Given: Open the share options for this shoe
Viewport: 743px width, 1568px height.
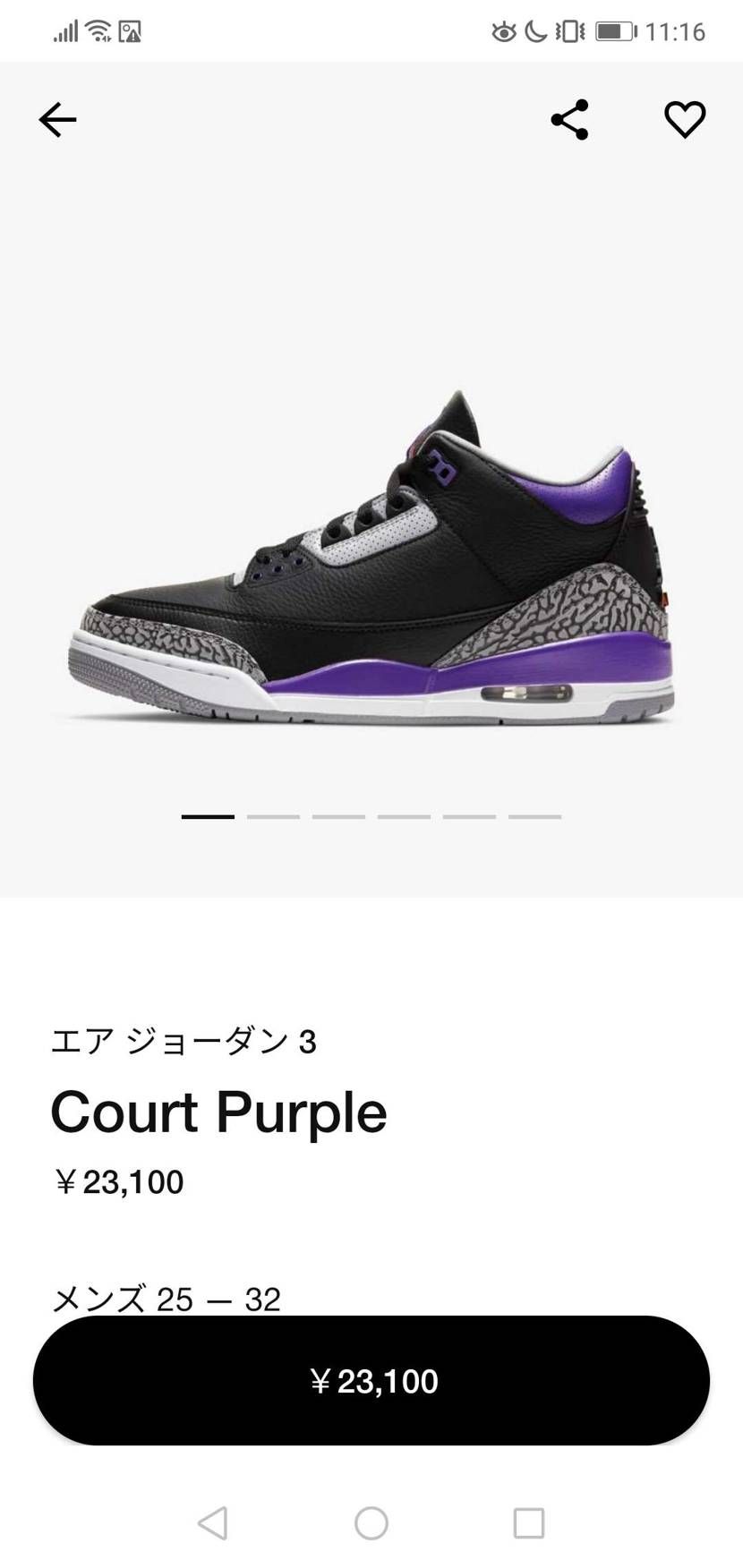Looking at the screenshot, I should (570, 119).
